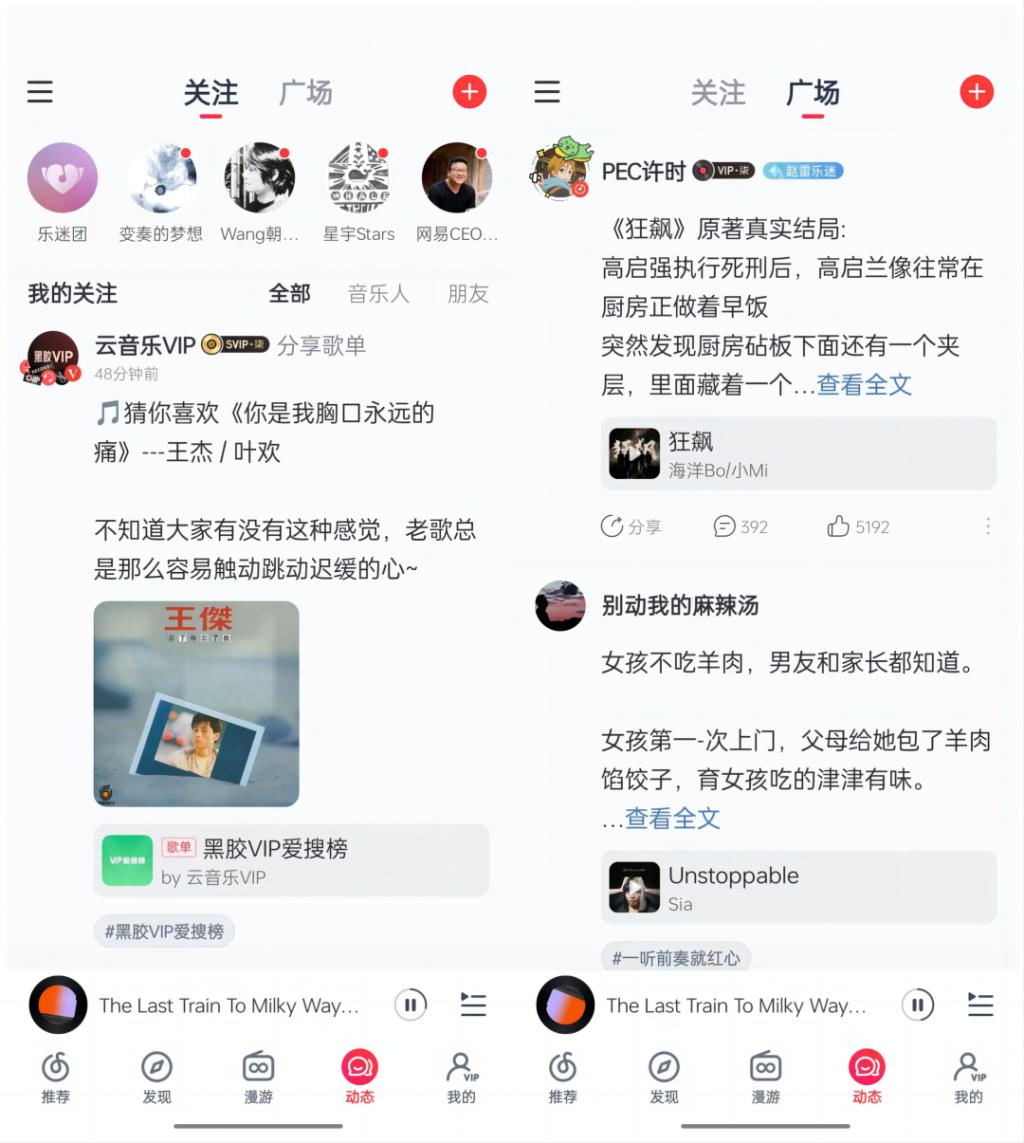This screenshot has width=1024, height=1143.
Task: Play the 狂飙 song card
Action: (x=798, y=454)
